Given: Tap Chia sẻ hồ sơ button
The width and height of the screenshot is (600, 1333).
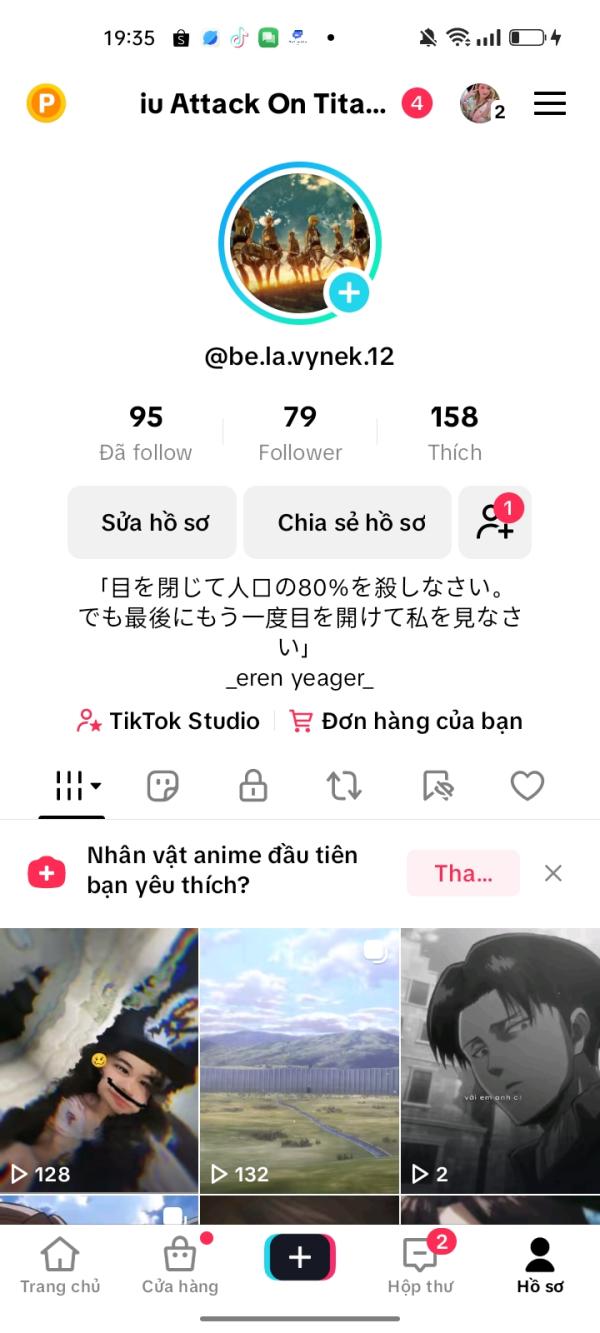Looking at the screenshot, I should click(351, 522).
